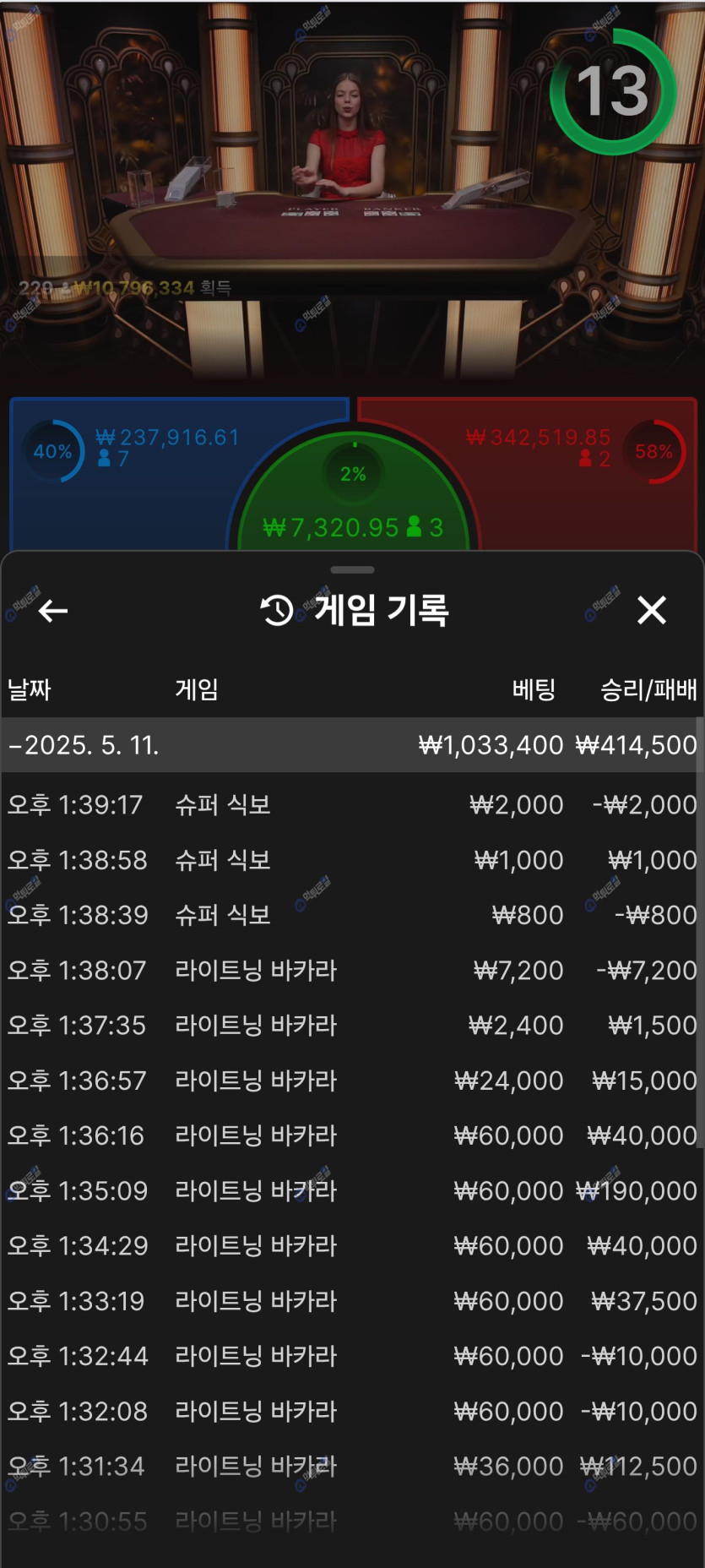Viewport: 705px width, 1568px height.
Task: Open the 오후 1:38:39 슈퍼 식보 record
Action: pyautogui.click(x=352, y=915)
